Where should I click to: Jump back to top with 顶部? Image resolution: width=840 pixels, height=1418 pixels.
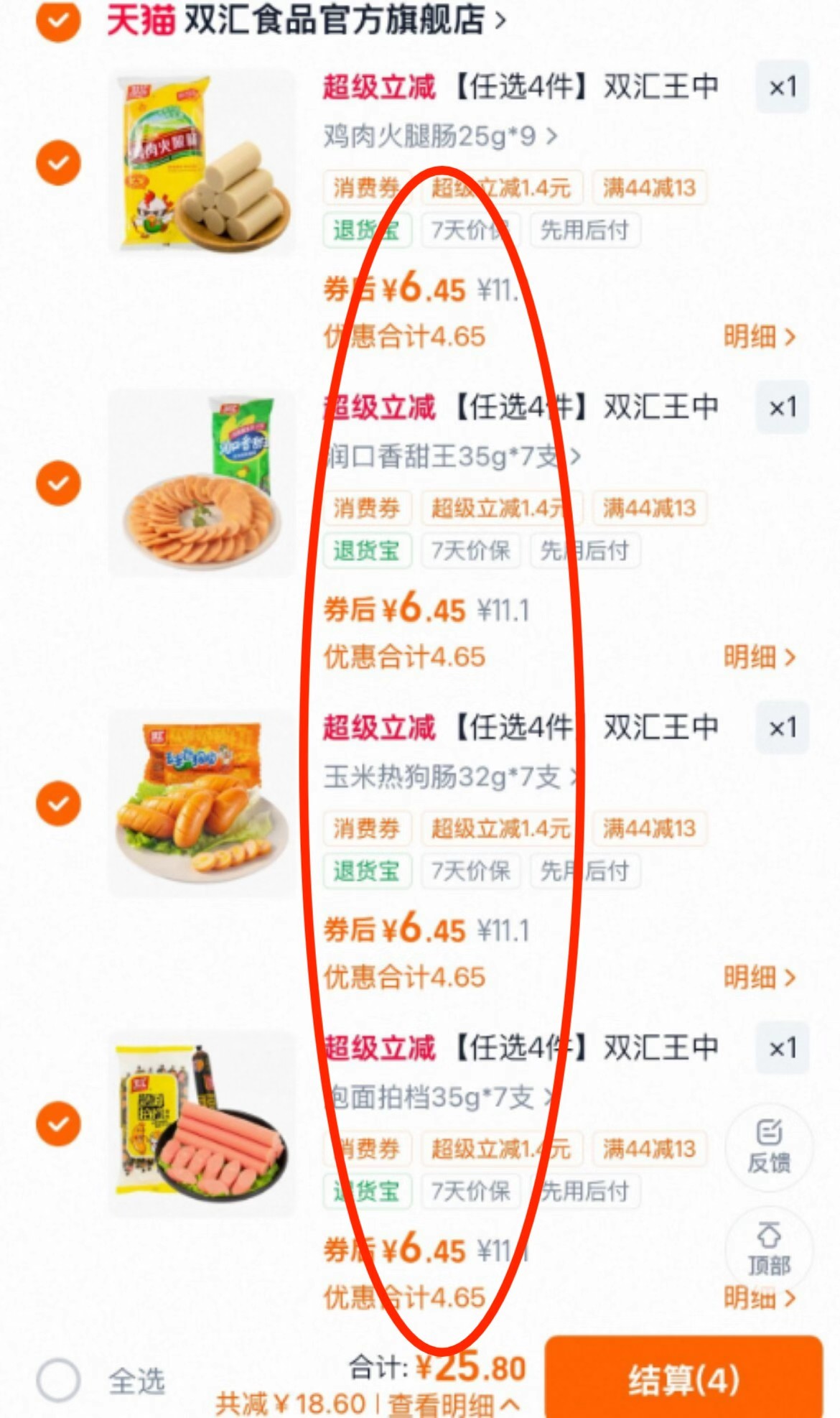click(x=769, y=1250)
